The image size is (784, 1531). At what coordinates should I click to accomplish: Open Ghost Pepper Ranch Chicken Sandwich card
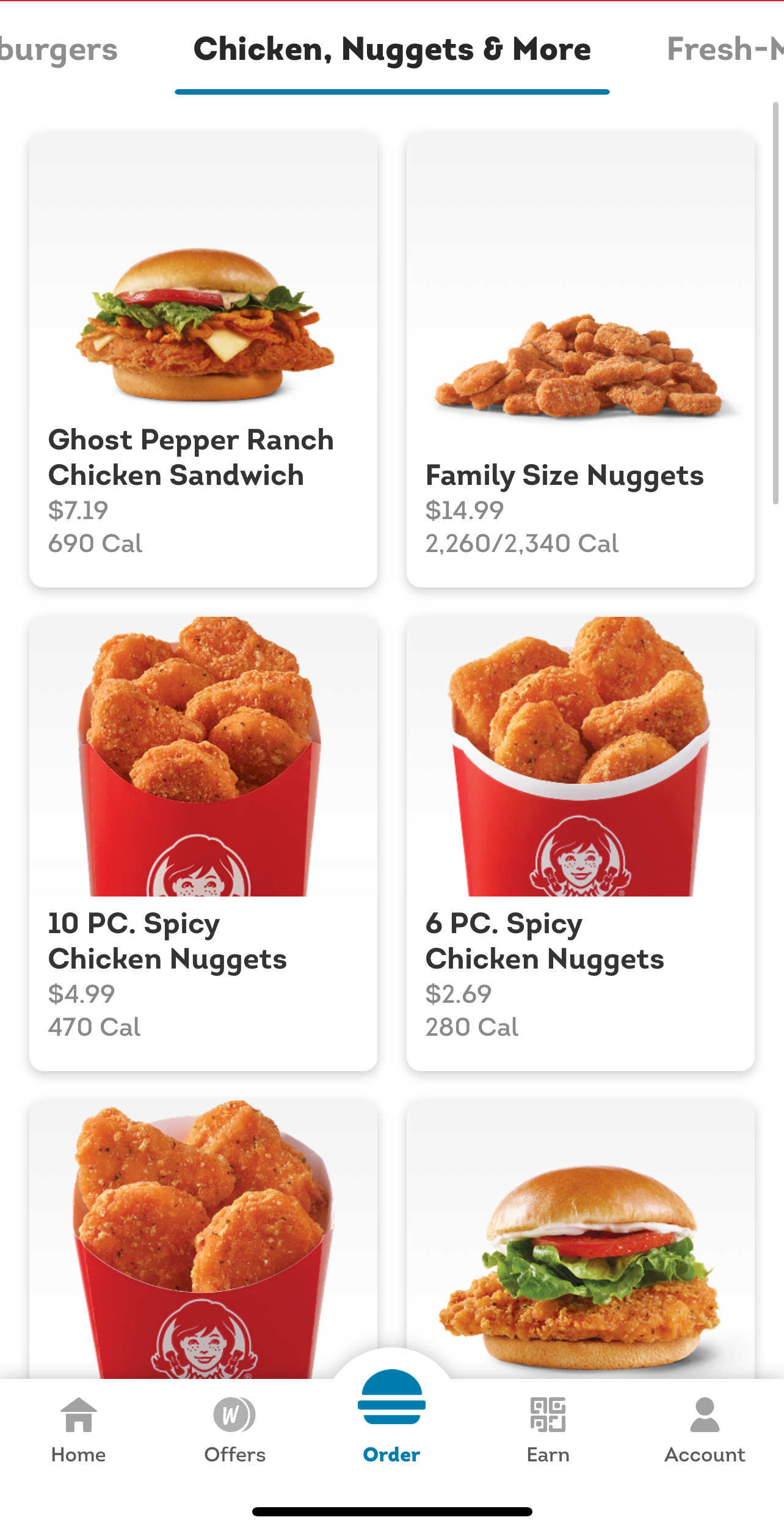coord(203,360)
